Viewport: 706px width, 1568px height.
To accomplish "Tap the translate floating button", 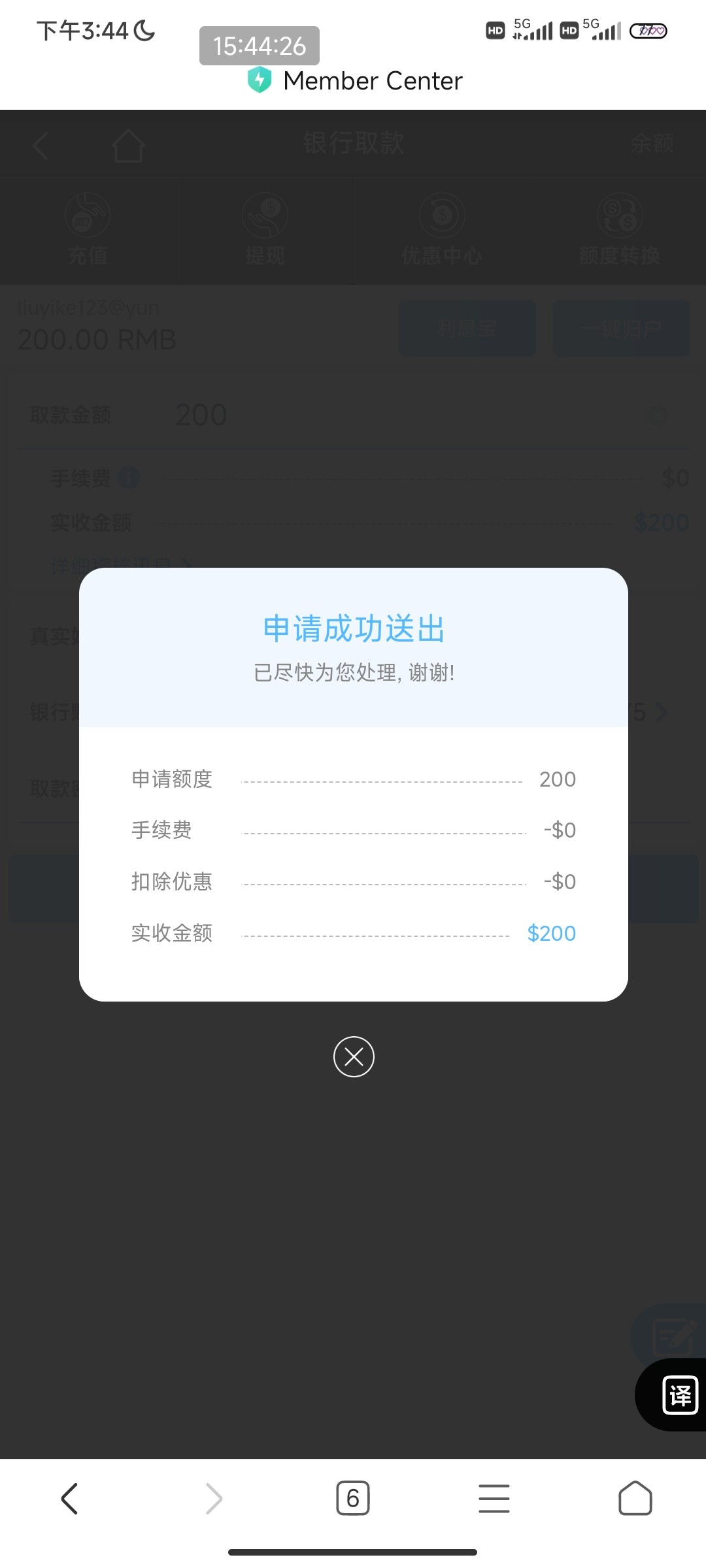I will click(679, 1395).
